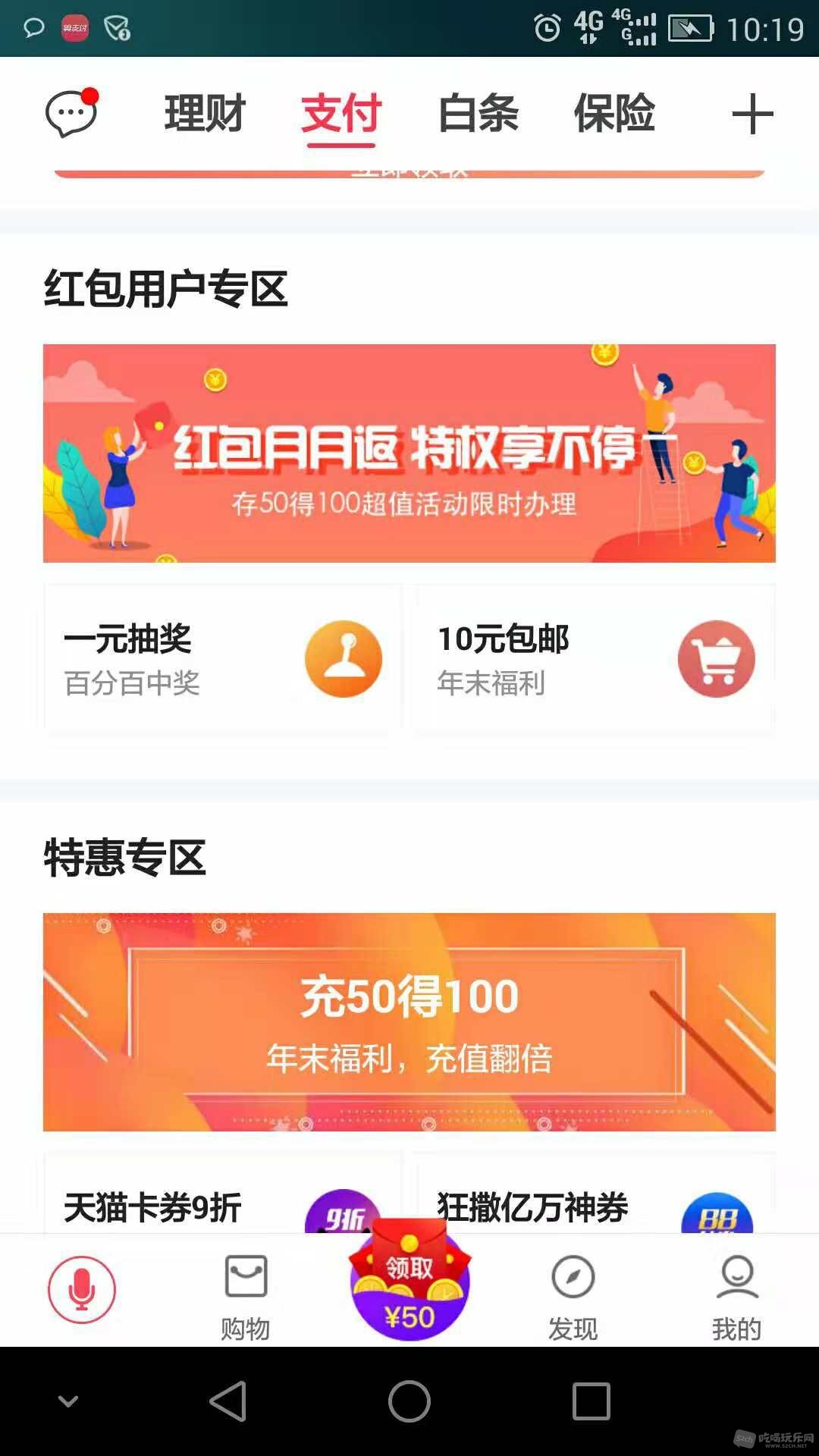
Task: Open the messages chat bubble icon
Action: coord(71,114)
